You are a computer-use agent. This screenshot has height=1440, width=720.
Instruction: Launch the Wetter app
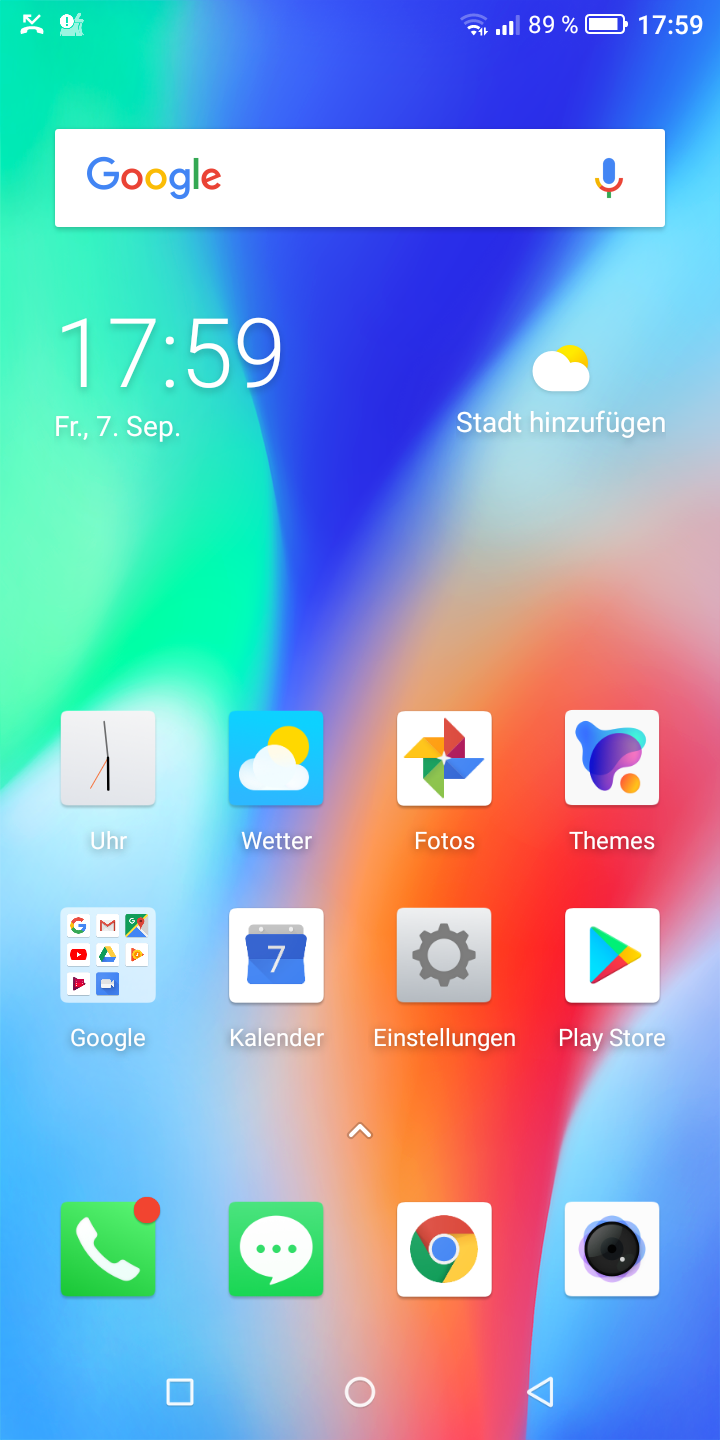(x=276, y=758)
